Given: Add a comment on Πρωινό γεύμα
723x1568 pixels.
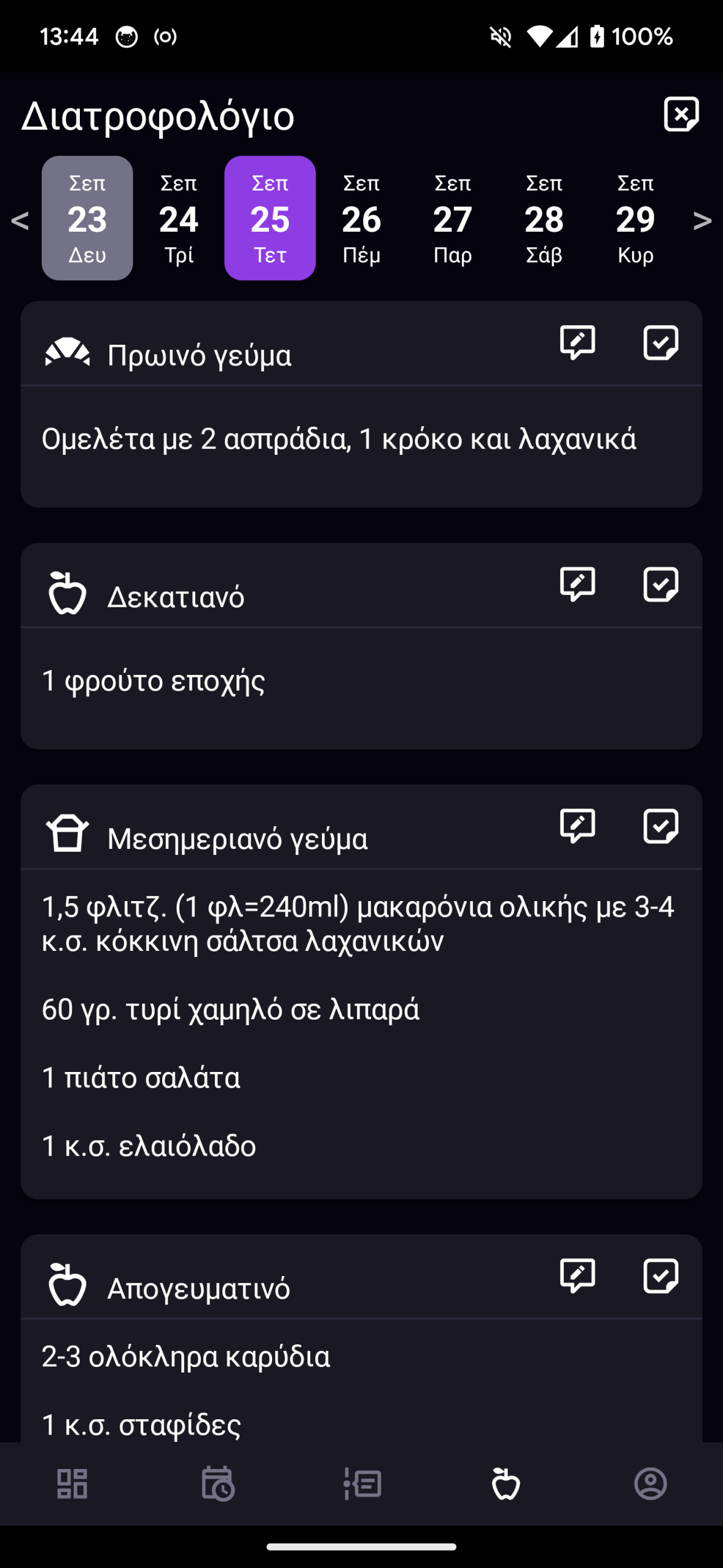Looking at the screenshot, I should coord(577,342).
